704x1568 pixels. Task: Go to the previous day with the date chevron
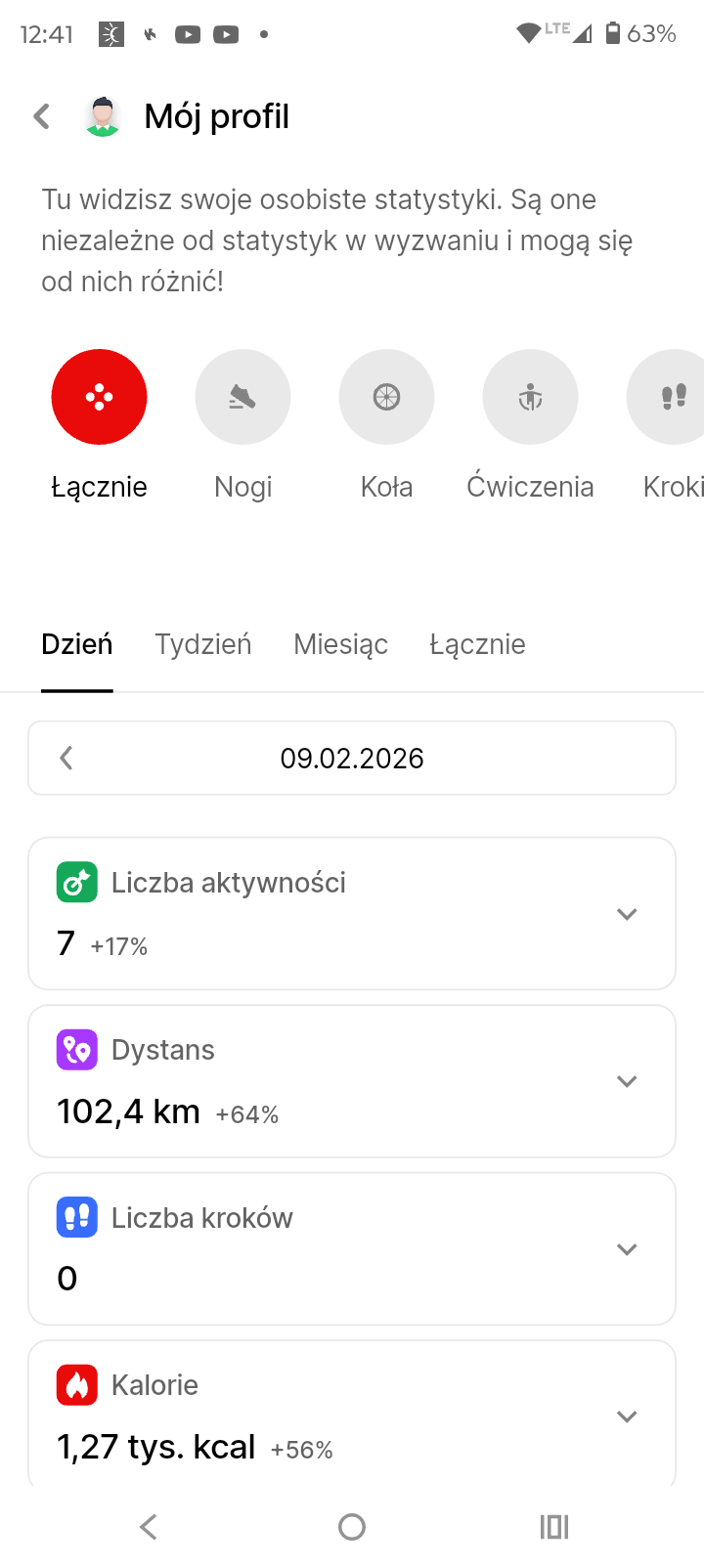tap(66, 758)
